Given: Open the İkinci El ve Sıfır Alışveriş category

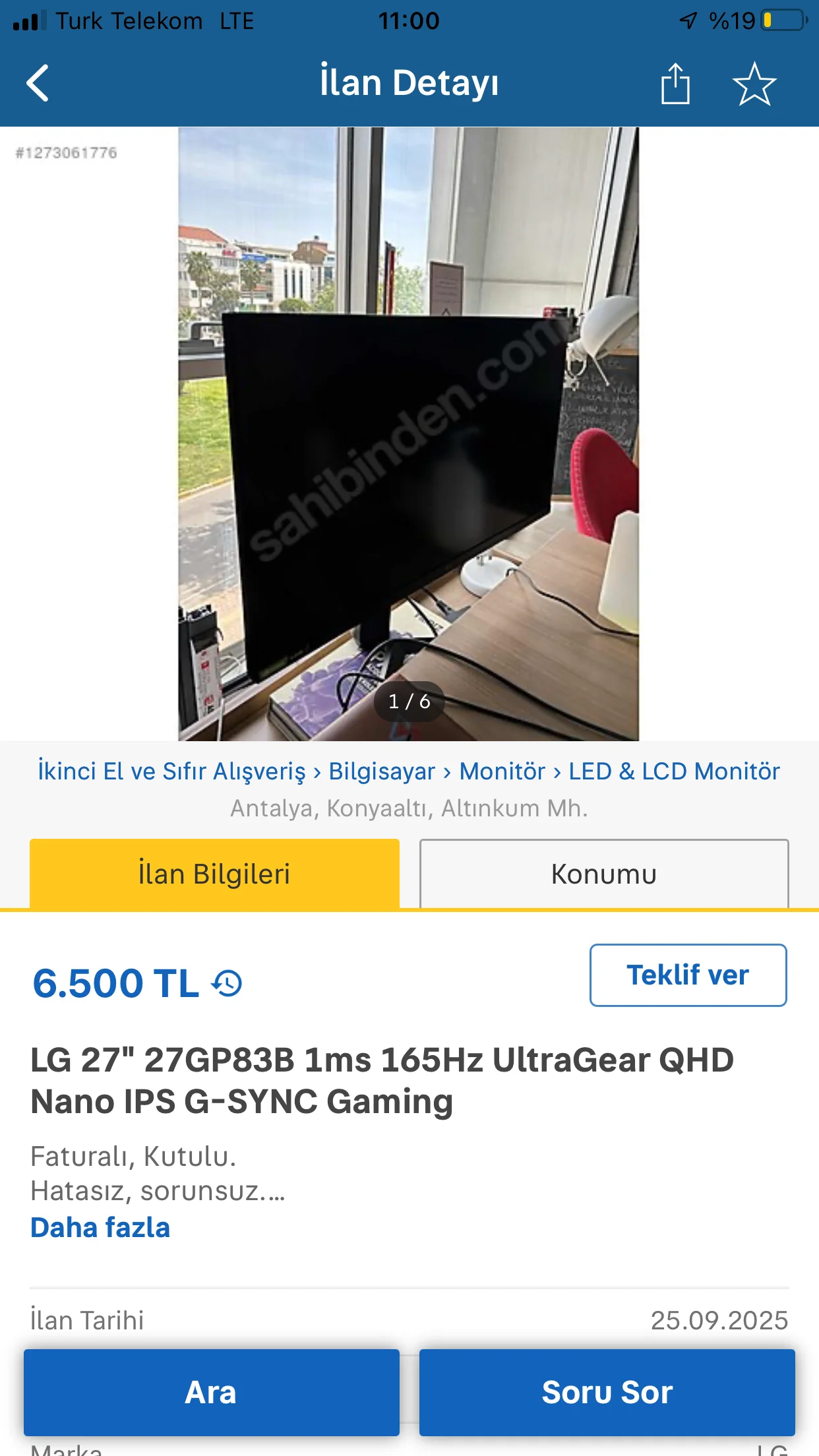Looking at the screenshot, I should point(171,771).
